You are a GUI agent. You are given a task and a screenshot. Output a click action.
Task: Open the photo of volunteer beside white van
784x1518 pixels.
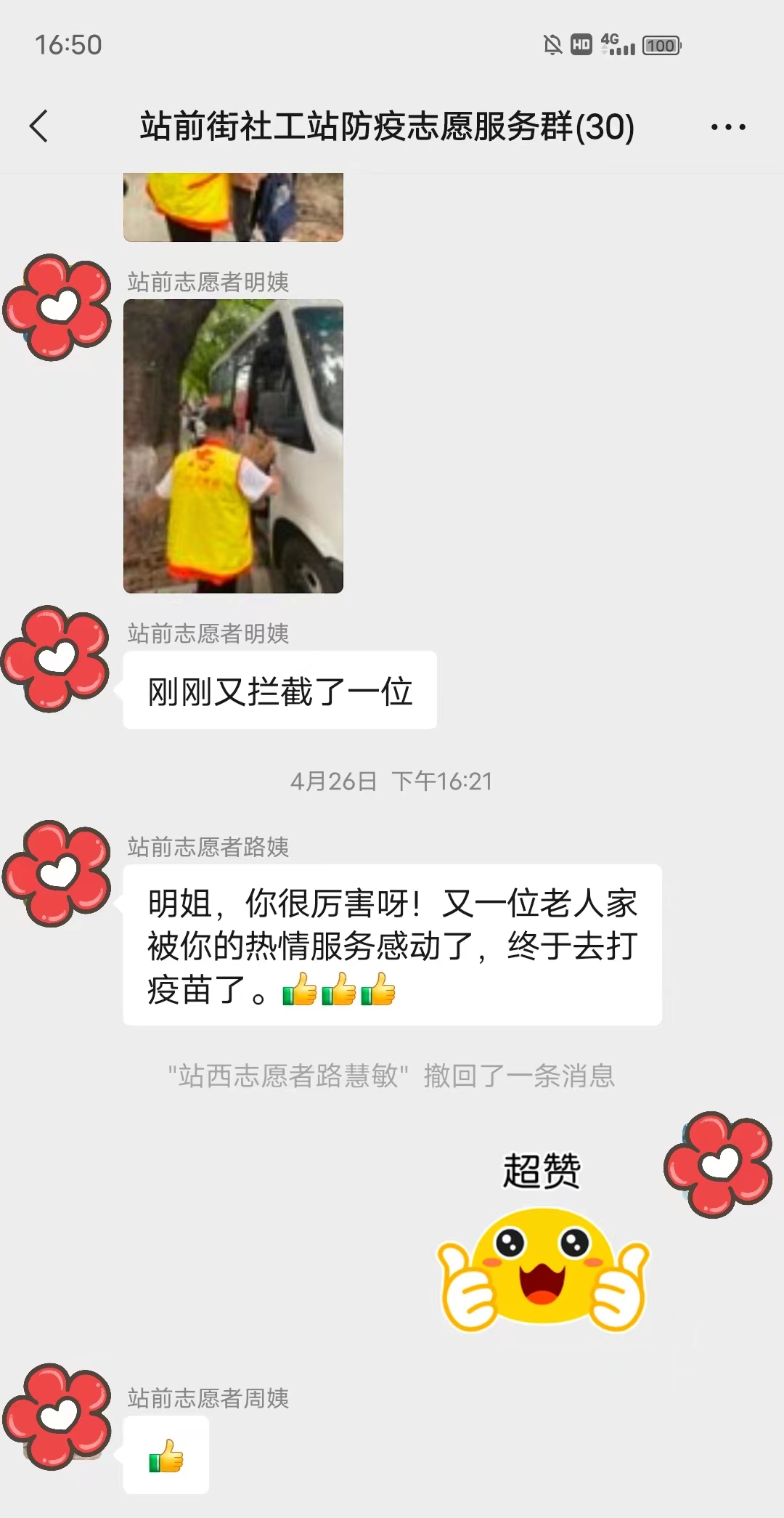tap(233, 446)
